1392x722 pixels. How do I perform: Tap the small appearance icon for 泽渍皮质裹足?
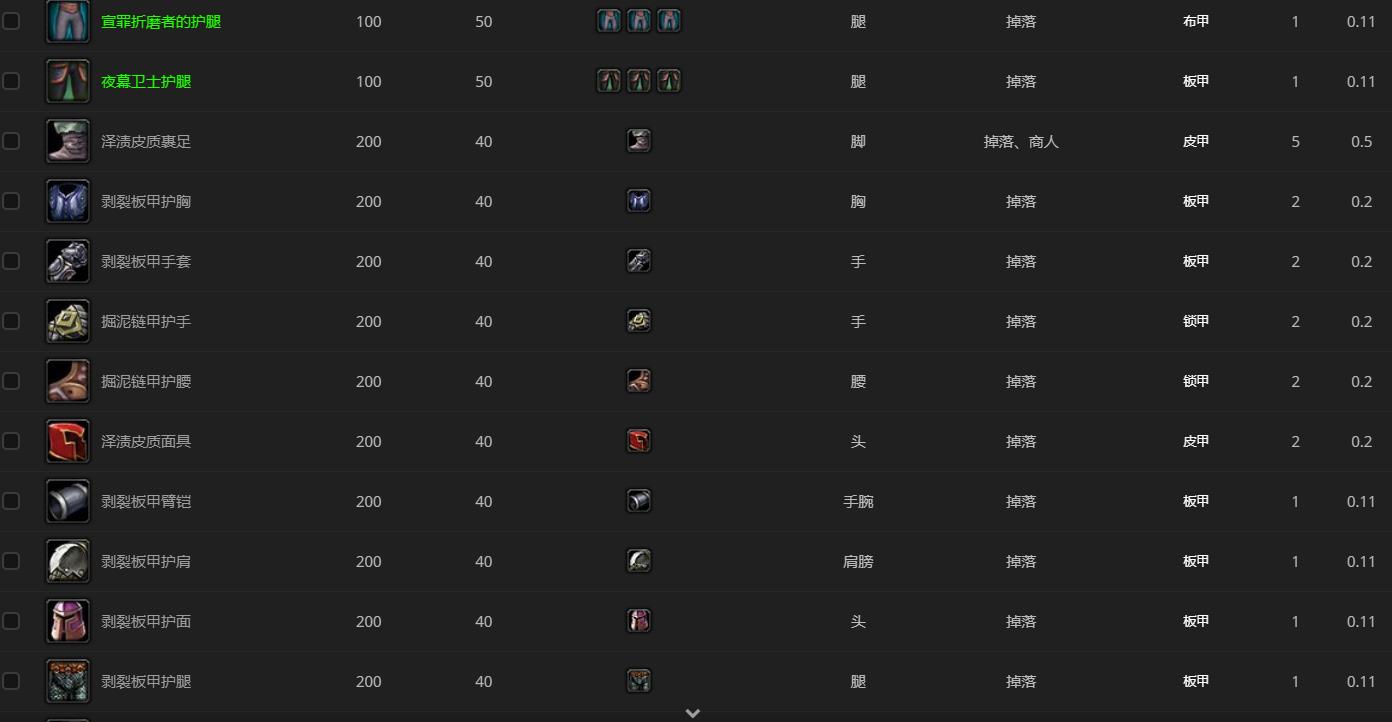[x=639, y=141]
